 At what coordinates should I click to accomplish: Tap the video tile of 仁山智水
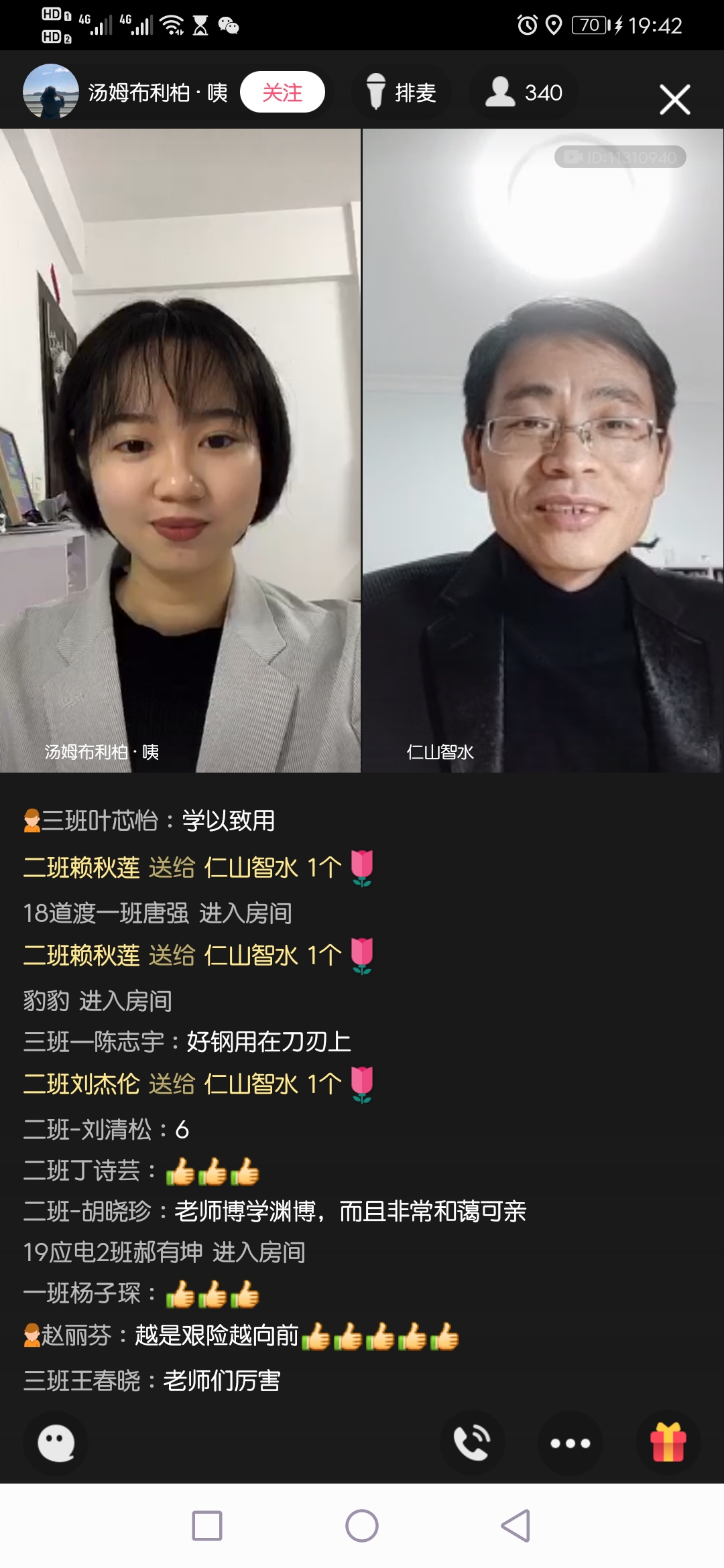[543, 450]
